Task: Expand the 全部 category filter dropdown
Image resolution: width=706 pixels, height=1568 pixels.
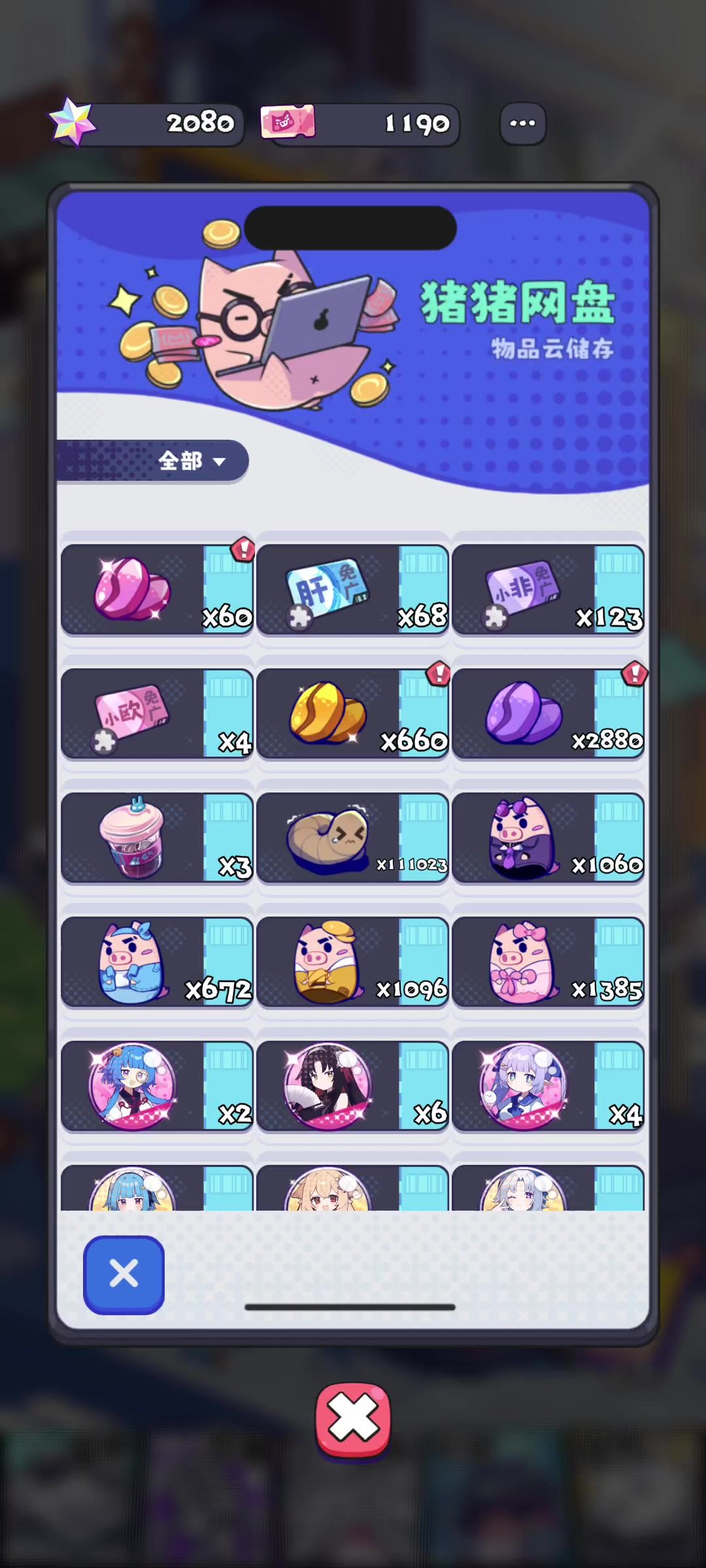Action: [190, 461]
